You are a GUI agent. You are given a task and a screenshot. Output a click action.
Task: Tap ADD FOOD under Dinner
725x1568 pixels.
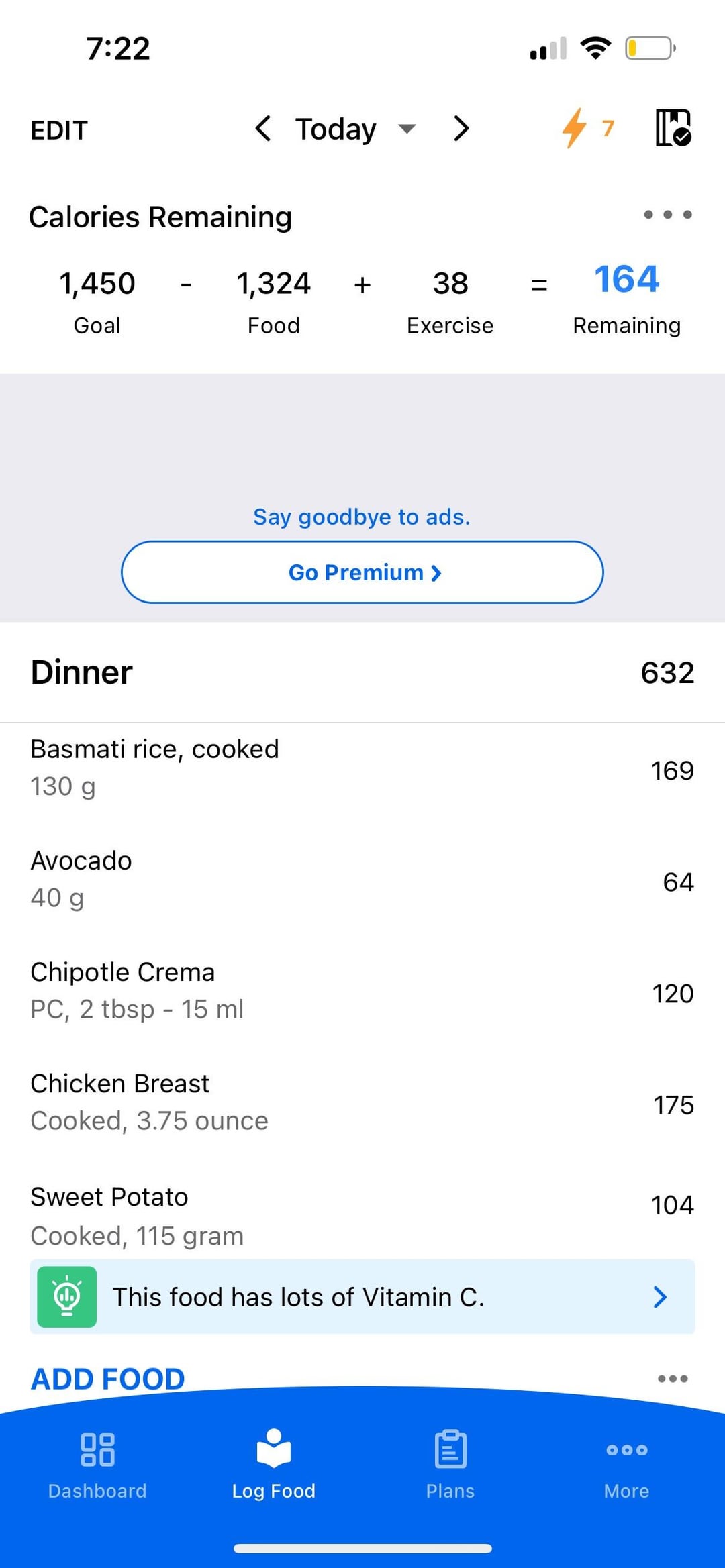point(107,1379)
